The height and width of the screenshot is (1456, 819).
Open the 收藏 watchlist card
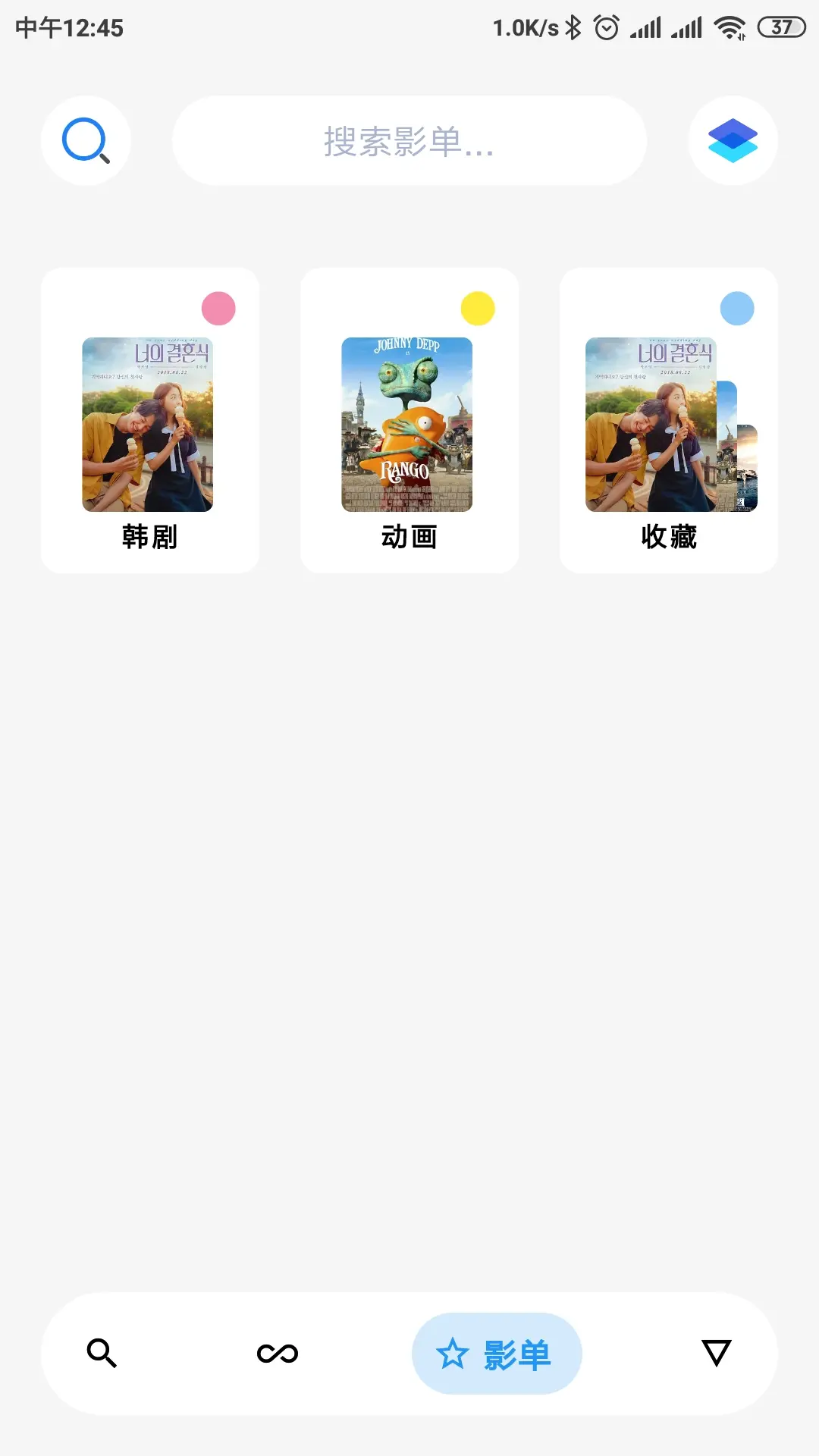(x=668, y=421)
